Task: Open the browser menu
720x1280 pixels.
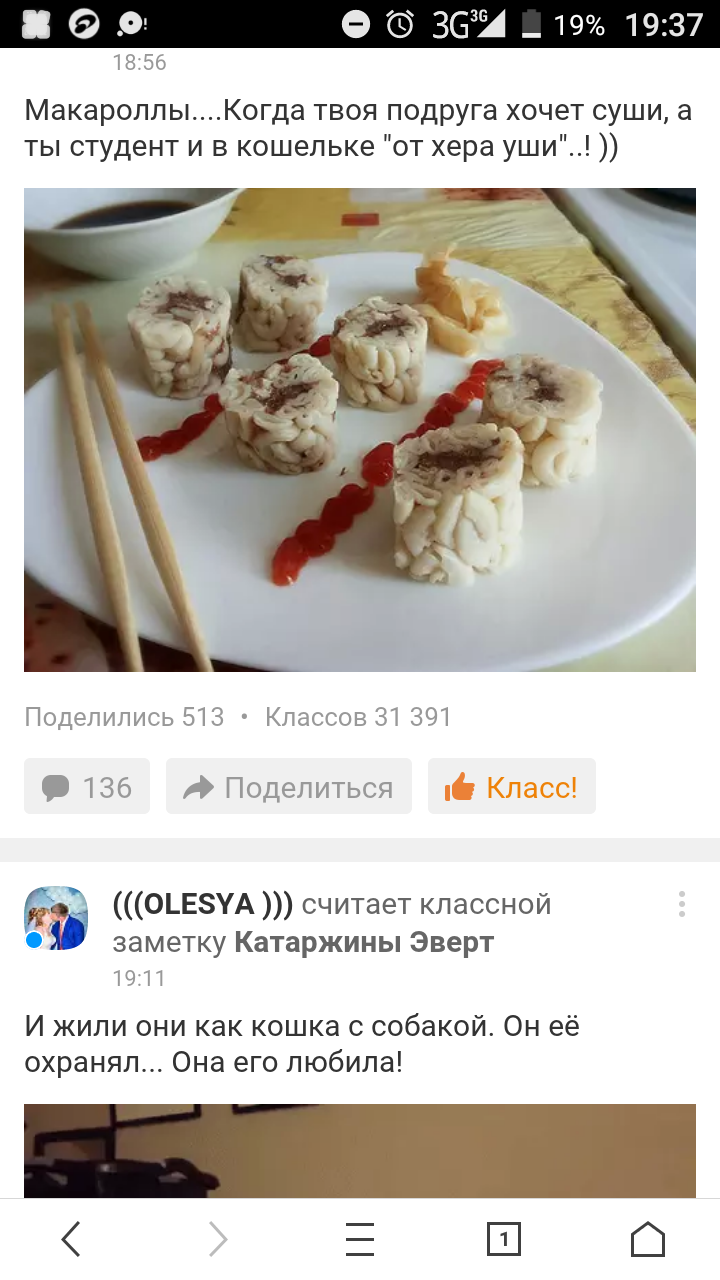Action: click(360, 1240)
